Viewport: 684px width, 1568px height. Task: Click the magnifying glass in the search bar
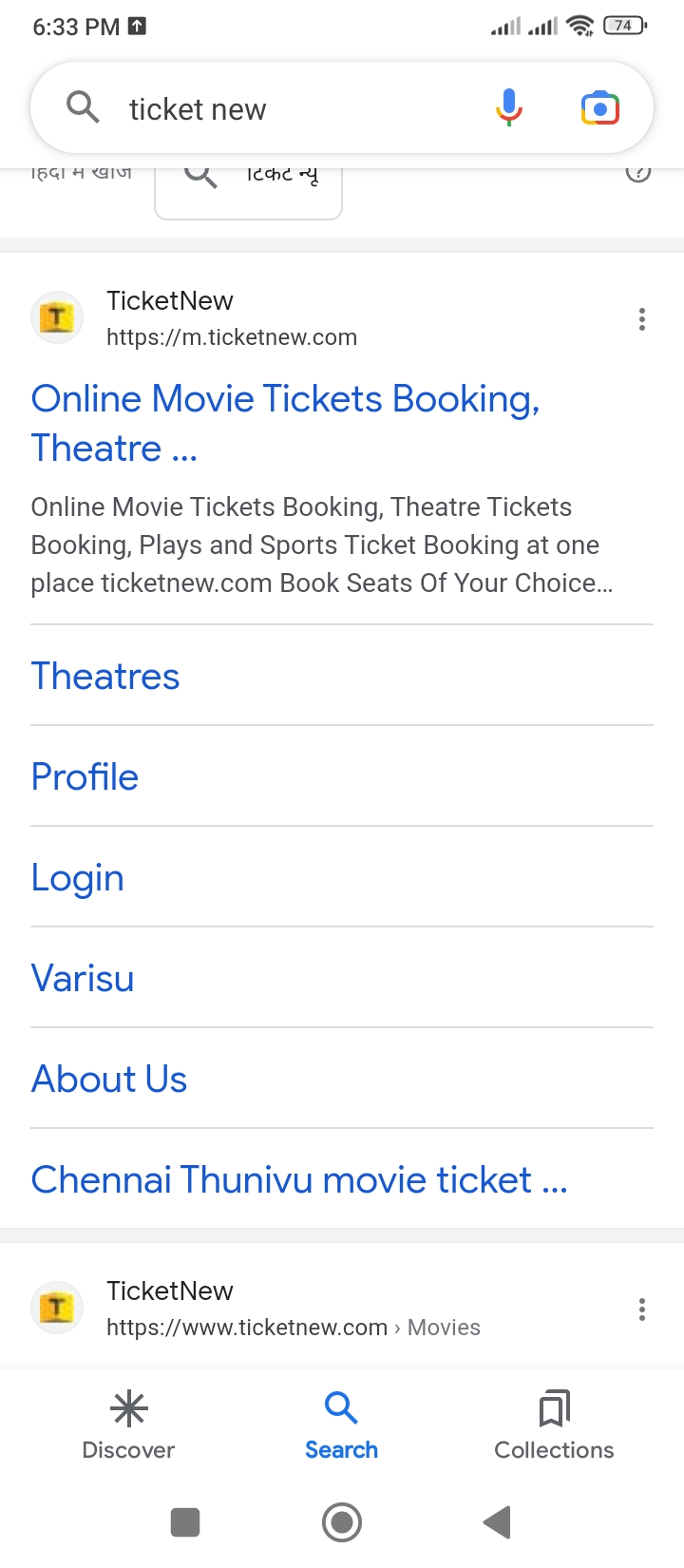[83, 106]
